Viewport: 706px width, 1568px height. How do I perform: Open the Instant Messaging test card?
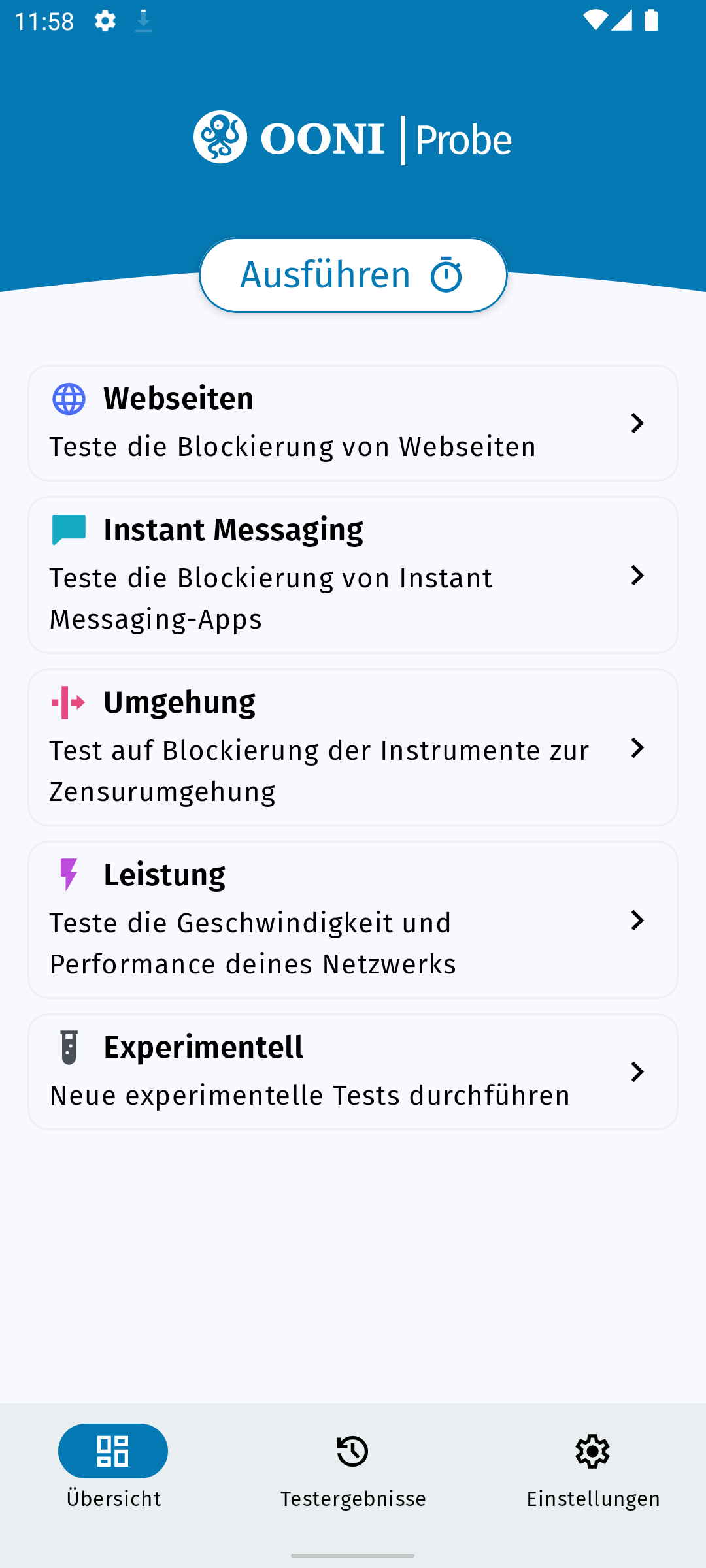[x=353, y=575]
